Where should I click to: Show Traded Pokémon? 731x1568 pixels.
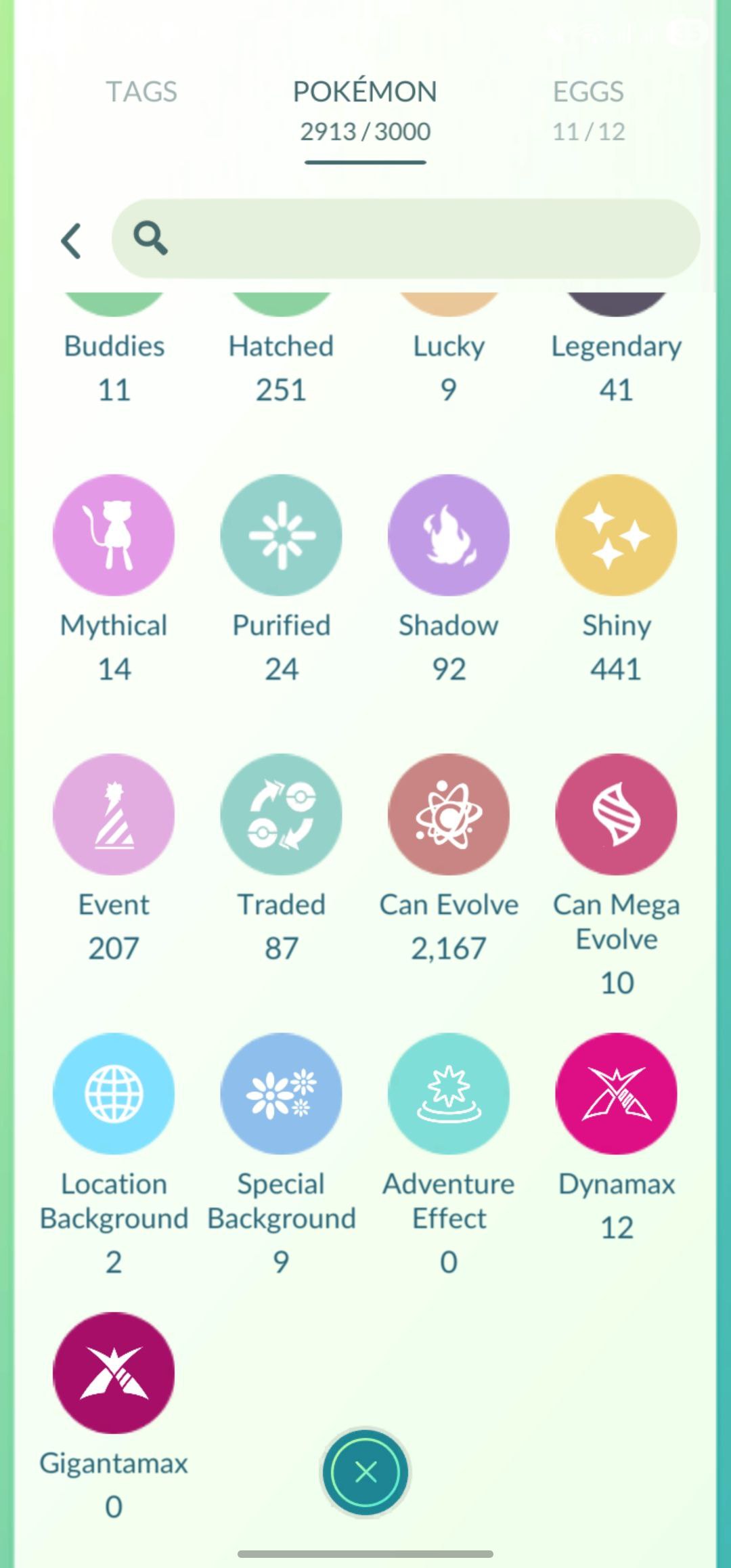(x=281, y=814)
